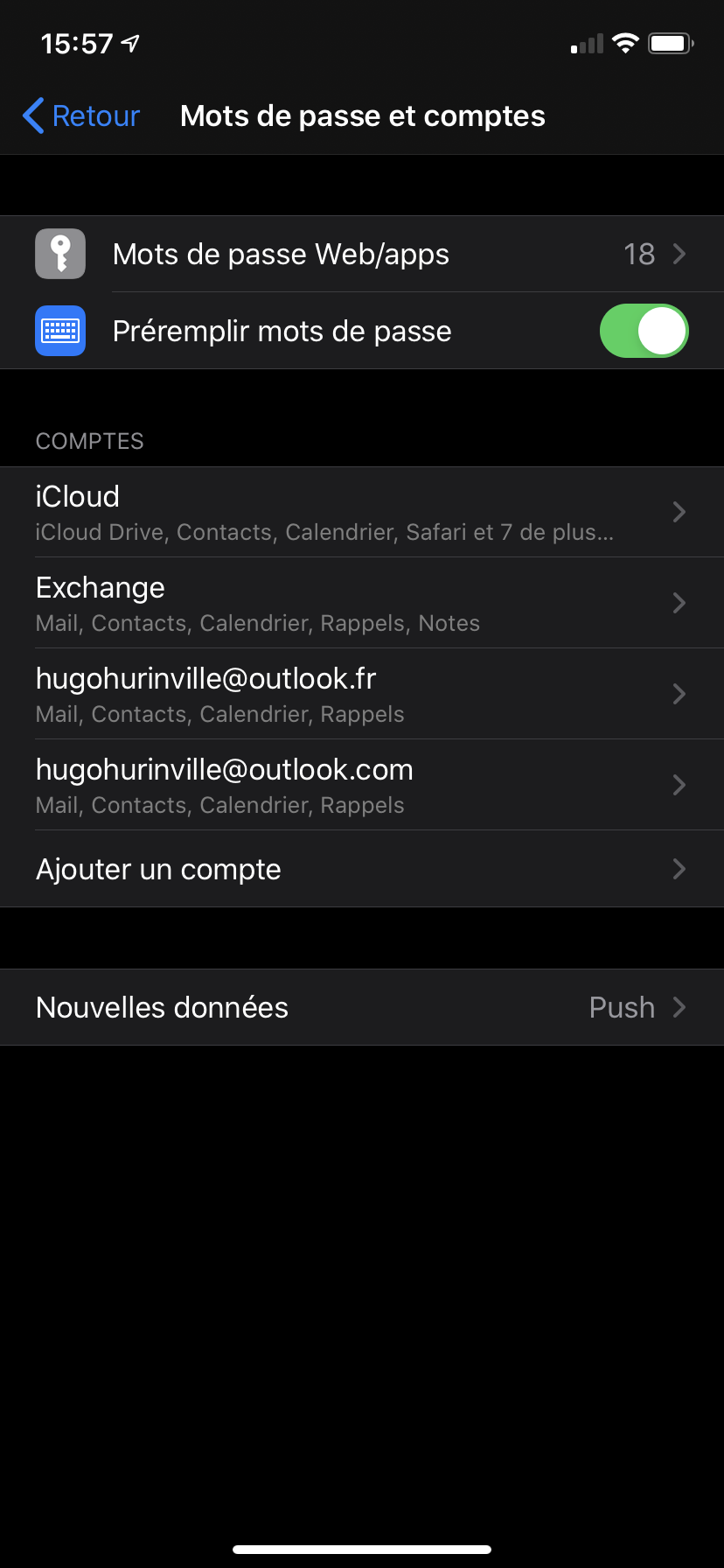This screenshot has width=724, height=1568.
Task: Select the hugohurinville@outlook.fr account
Action: click(x=362, y=694)
